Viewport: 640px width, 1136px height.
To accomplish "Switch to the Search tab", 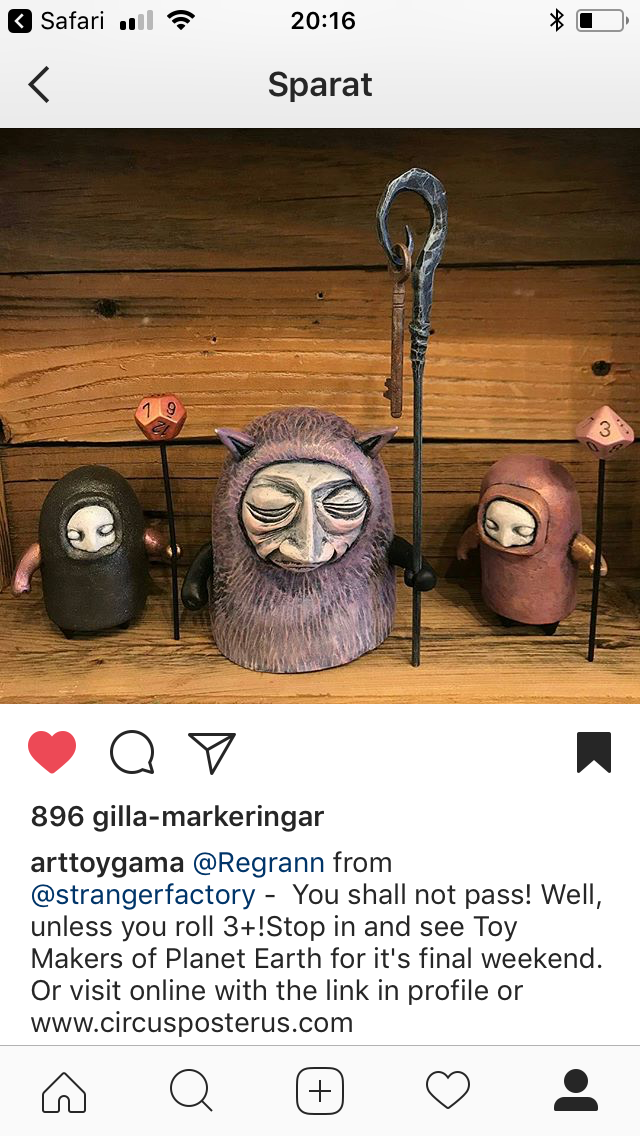I will click(x=191, y=1090).
